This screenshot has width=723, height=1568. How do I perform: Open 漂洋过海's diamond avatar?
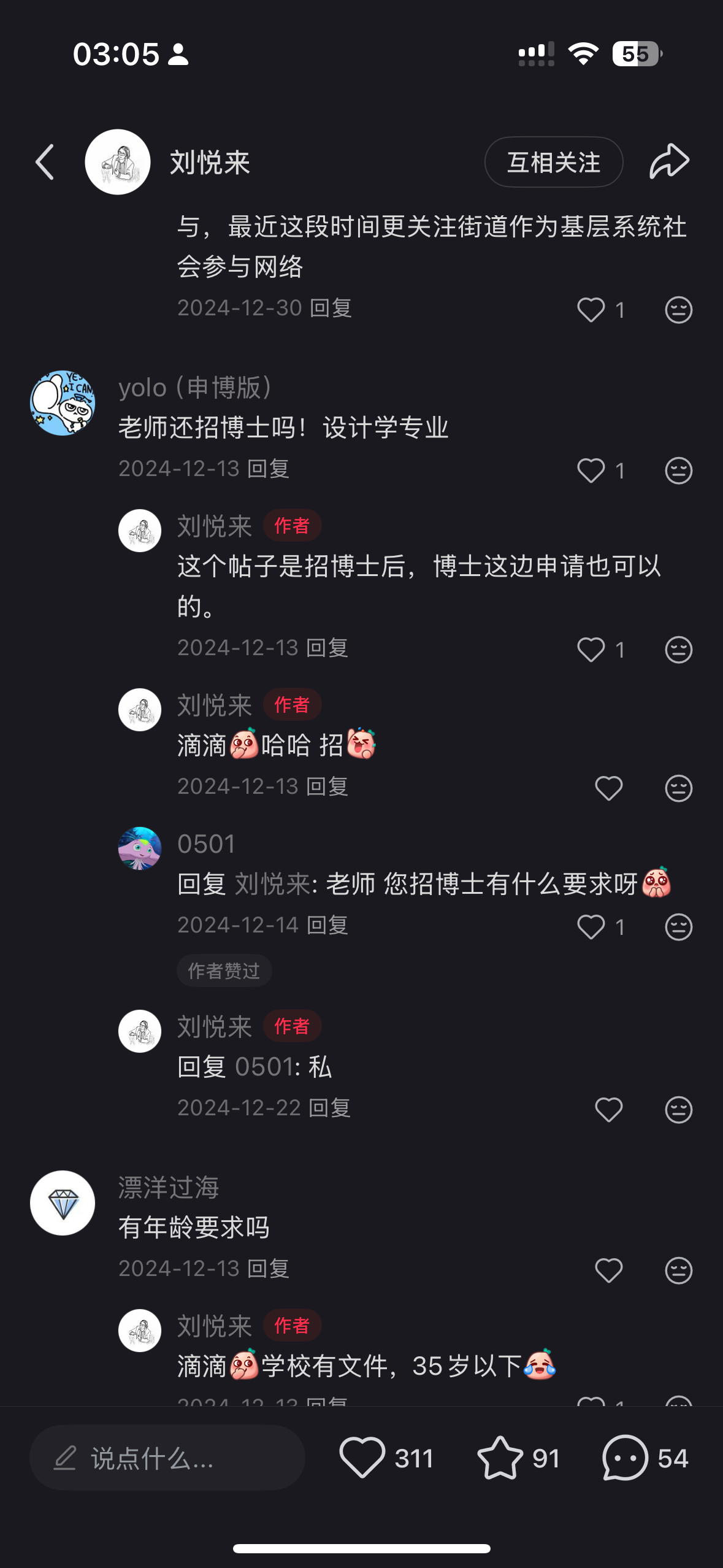pyautogui.click(x=63, y=1203)
